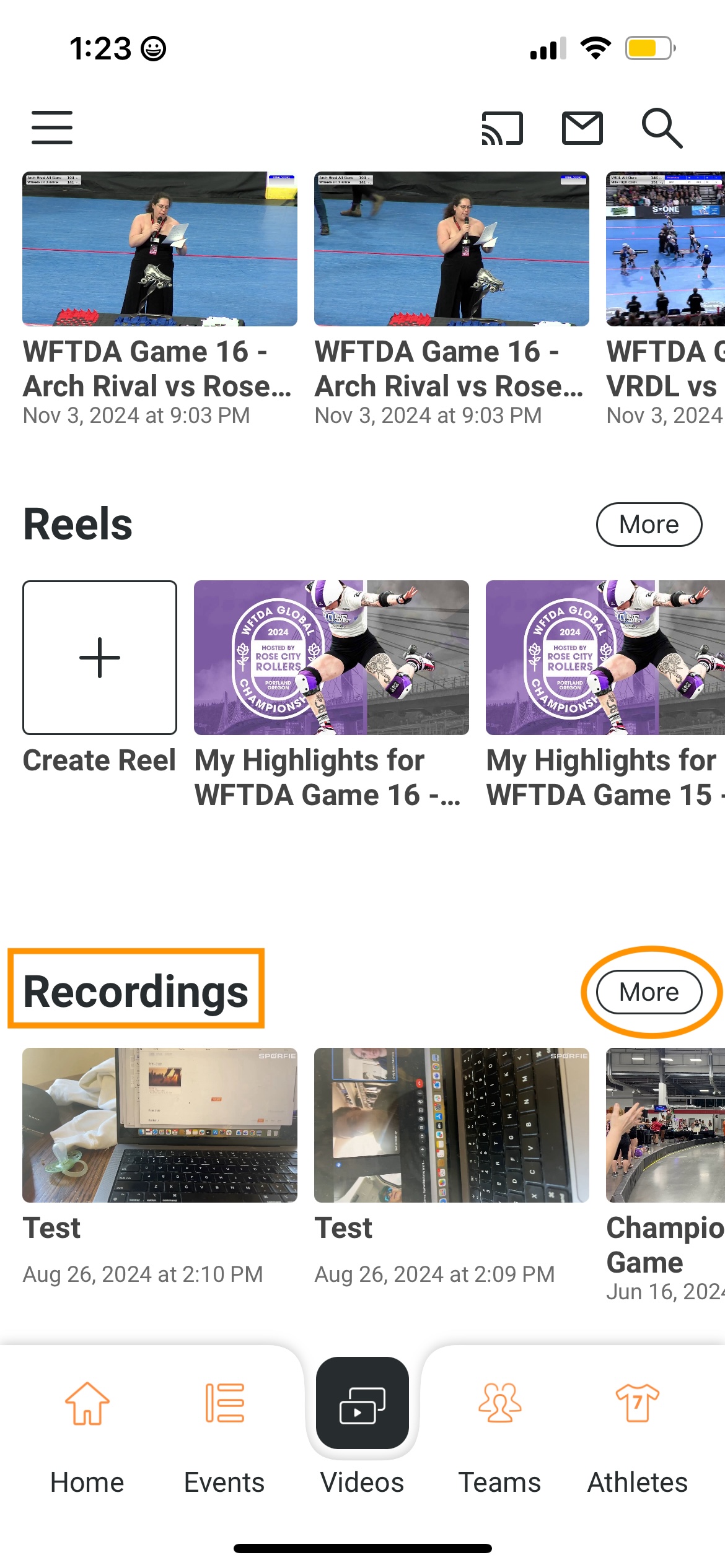Create a new reel

click(100, 658)
